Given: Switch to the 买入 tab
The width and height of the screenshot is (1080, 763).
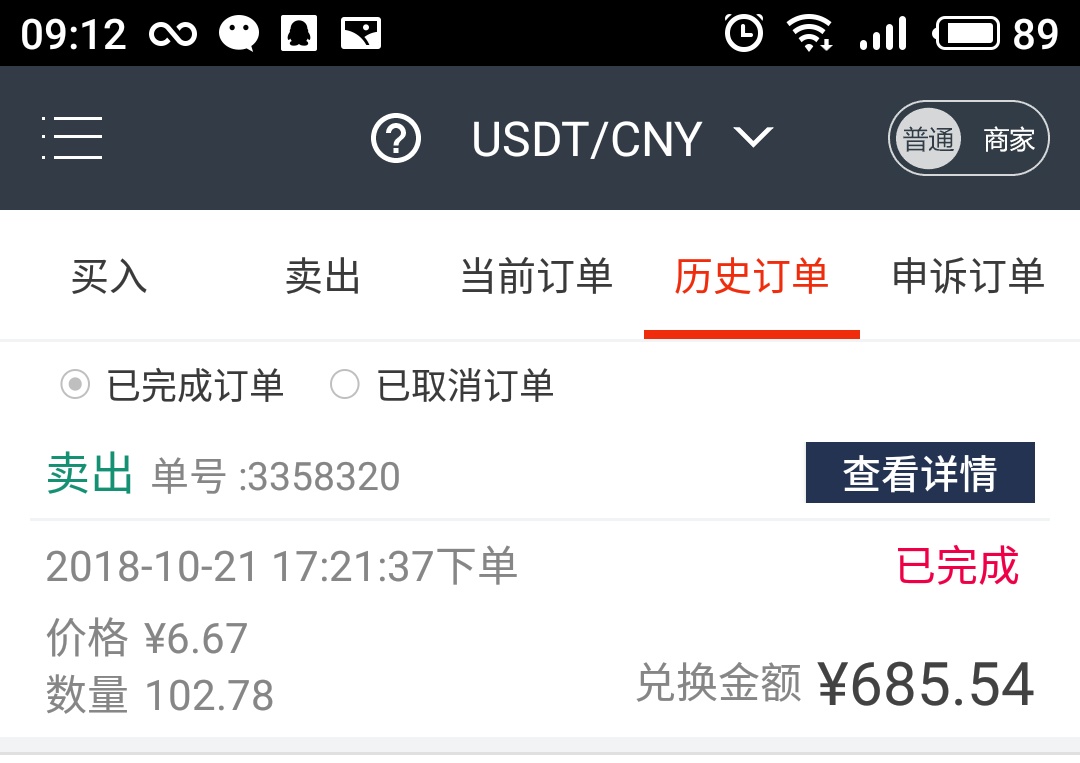Looking at the screenshot, I should (x=109, y=276).
